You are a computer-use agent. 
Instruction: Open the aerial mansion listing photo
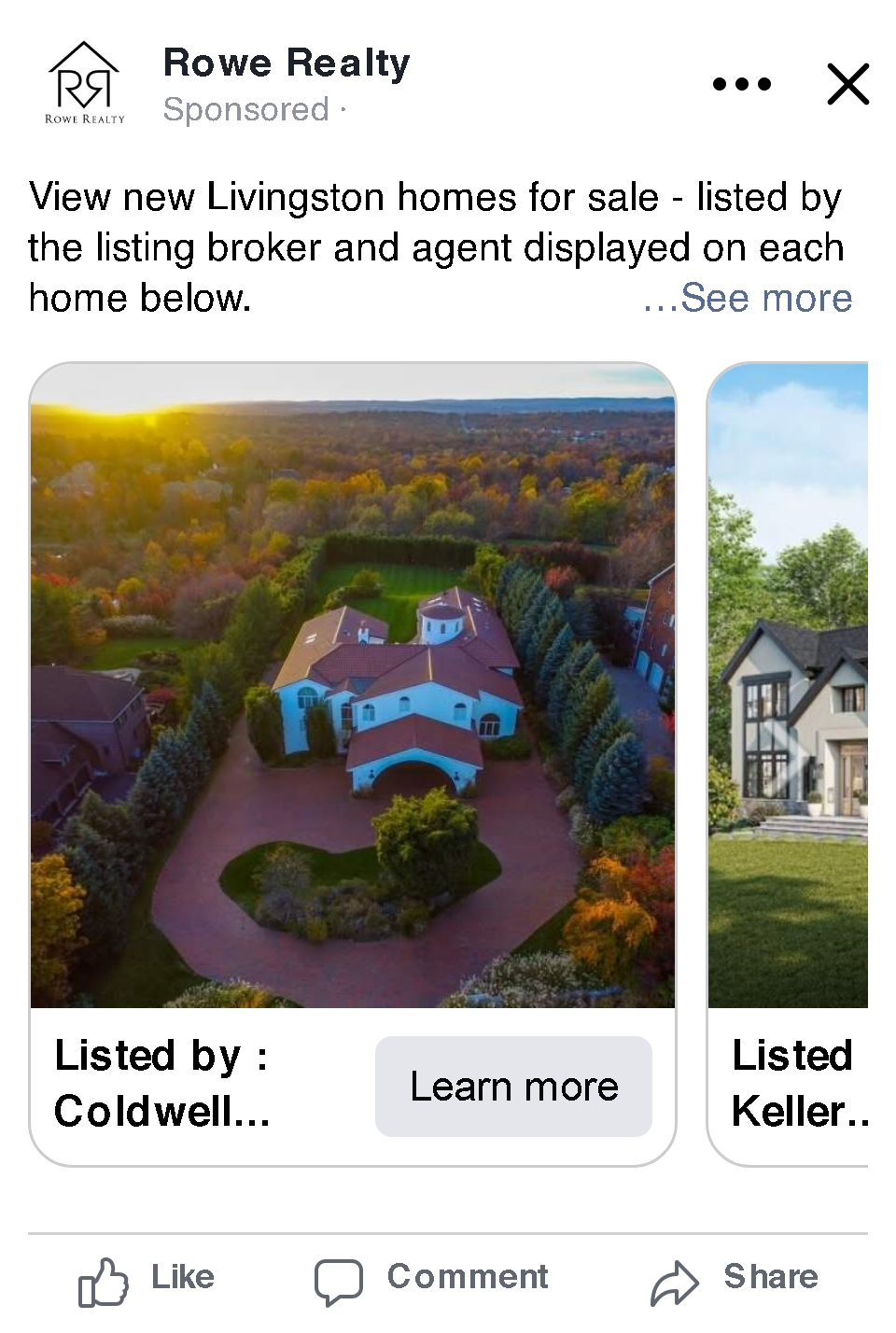353,686
